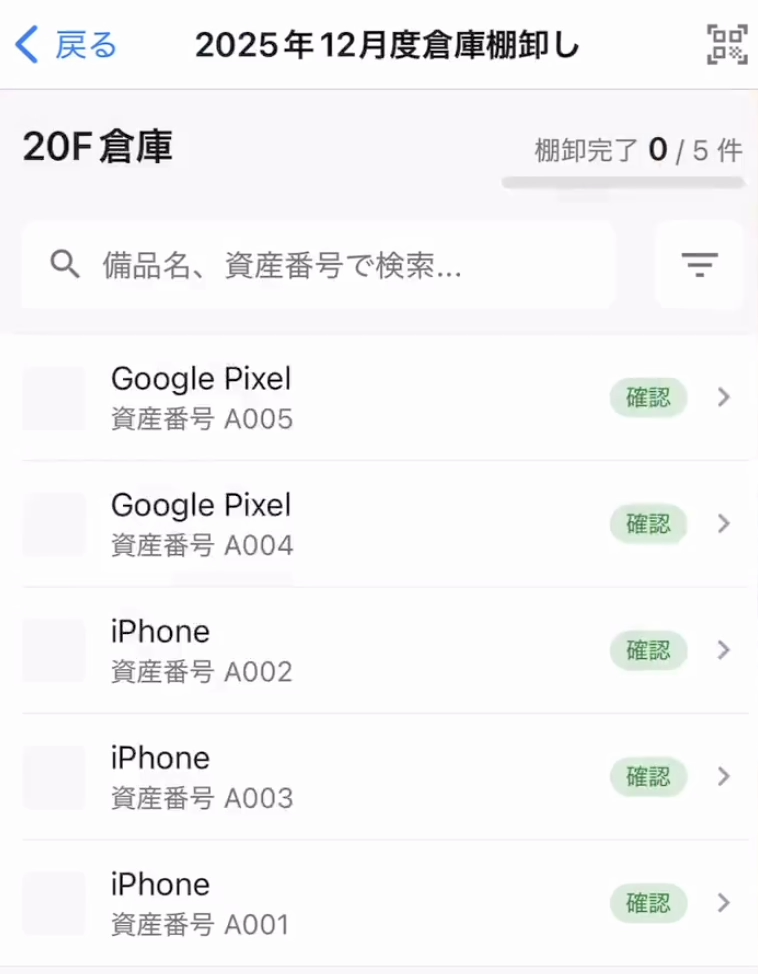
Task: Click the thumbnail placeholder for iPhone A002
Action: pos(54,650)
